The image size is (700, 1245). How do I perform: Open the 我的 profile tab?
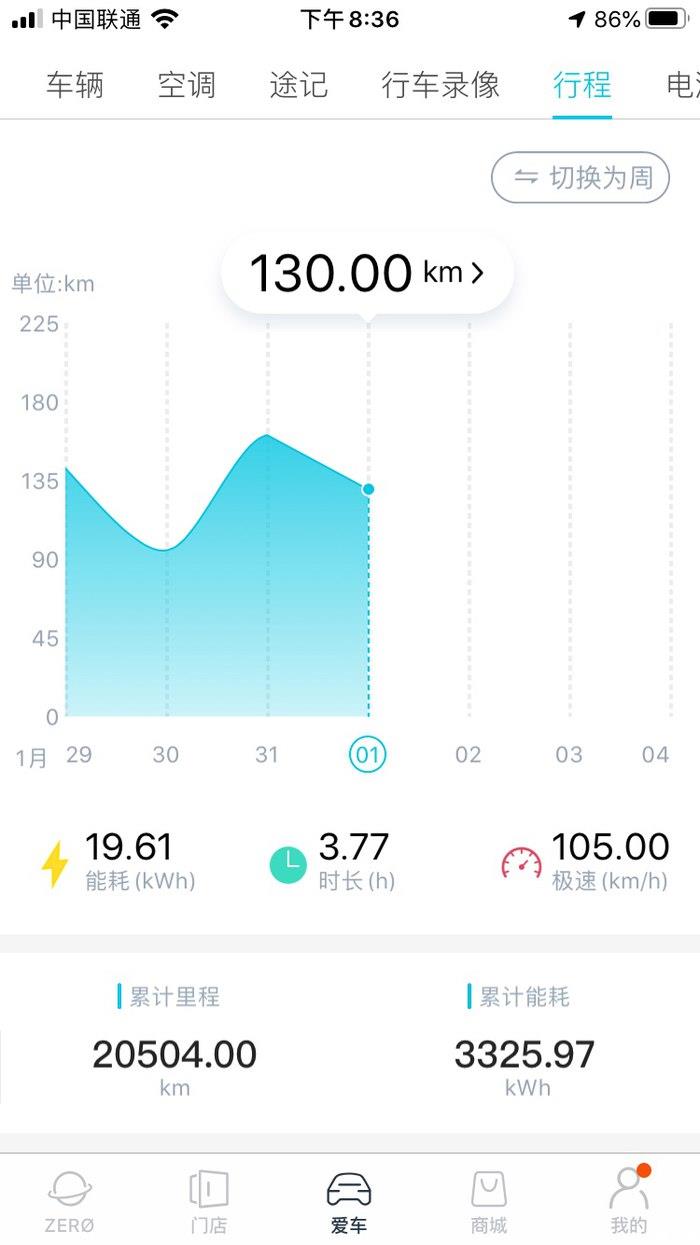pos(629,1202)
